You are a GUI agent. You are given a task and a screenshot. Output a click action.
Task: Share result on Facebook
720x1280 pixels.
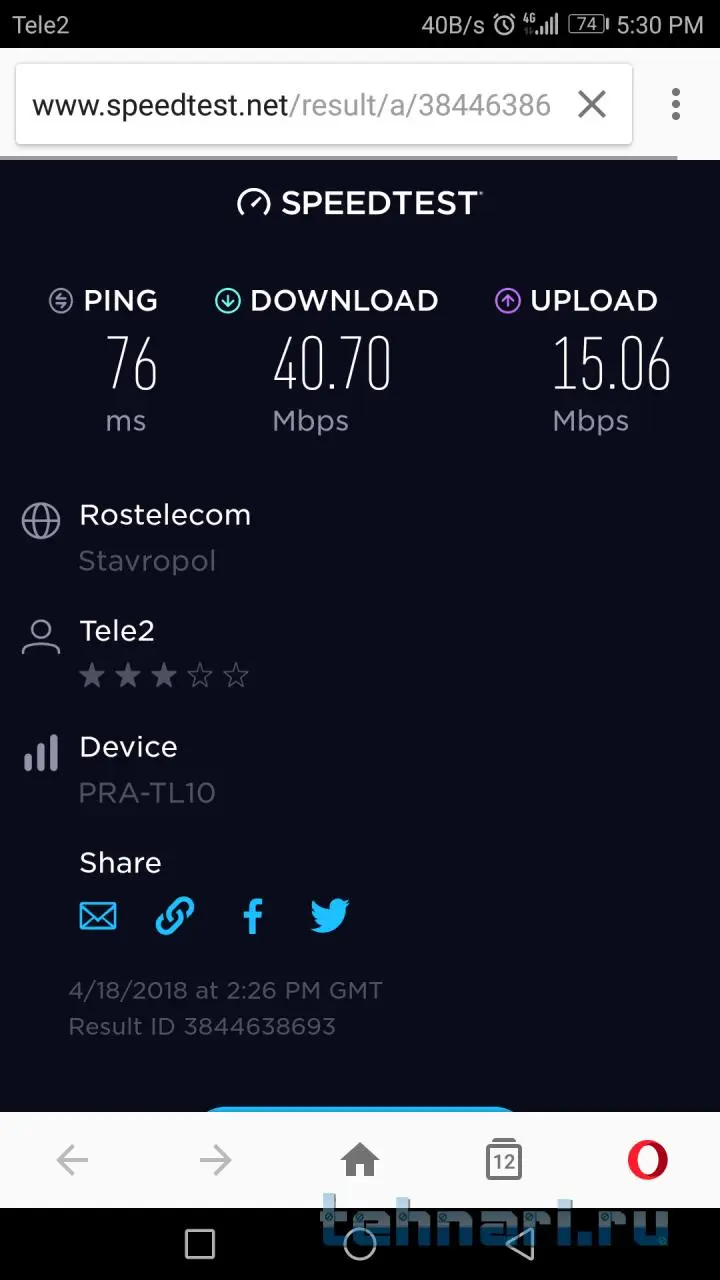pyautogui.click(x=253, y=916)
